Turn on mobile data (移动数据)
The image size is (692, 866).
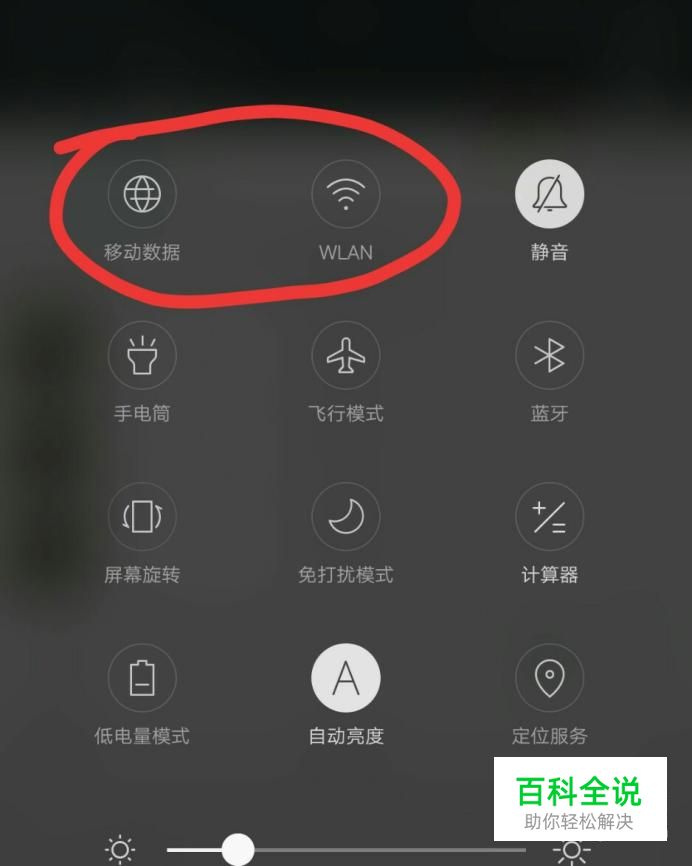pos(142,193)
